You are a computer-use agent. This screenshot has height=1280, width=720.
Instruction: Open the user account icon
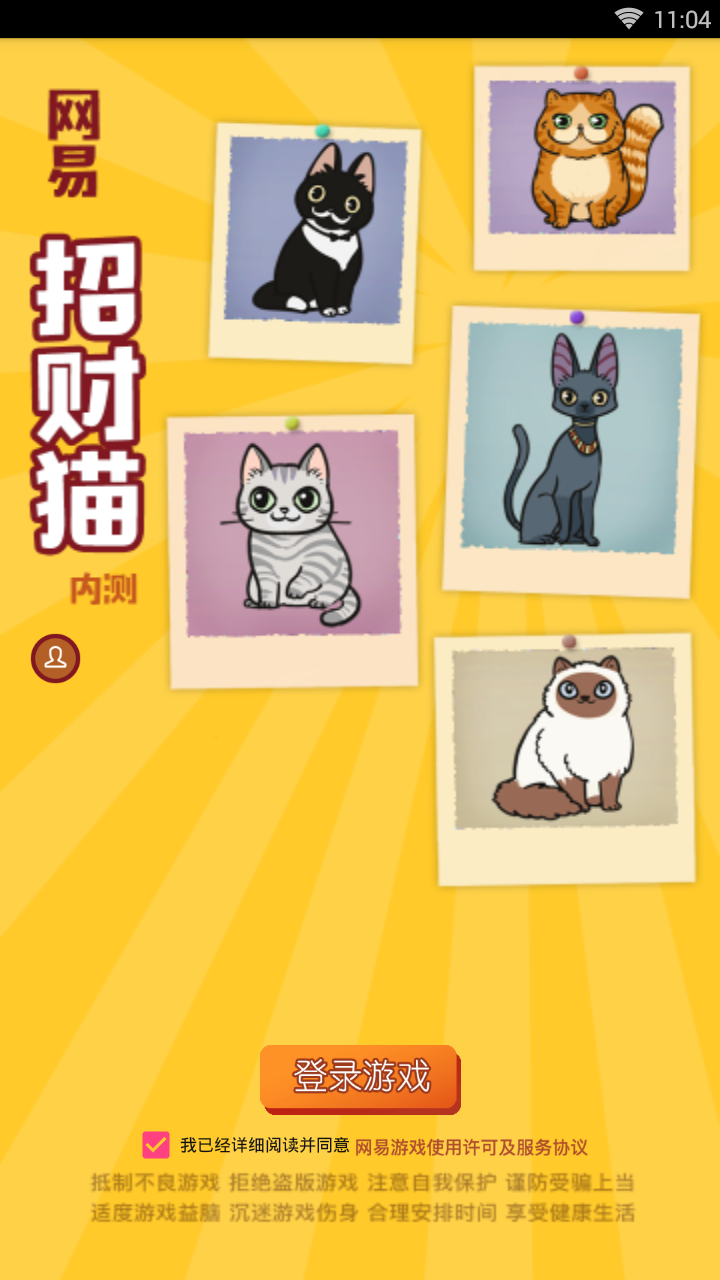(55, 658)
